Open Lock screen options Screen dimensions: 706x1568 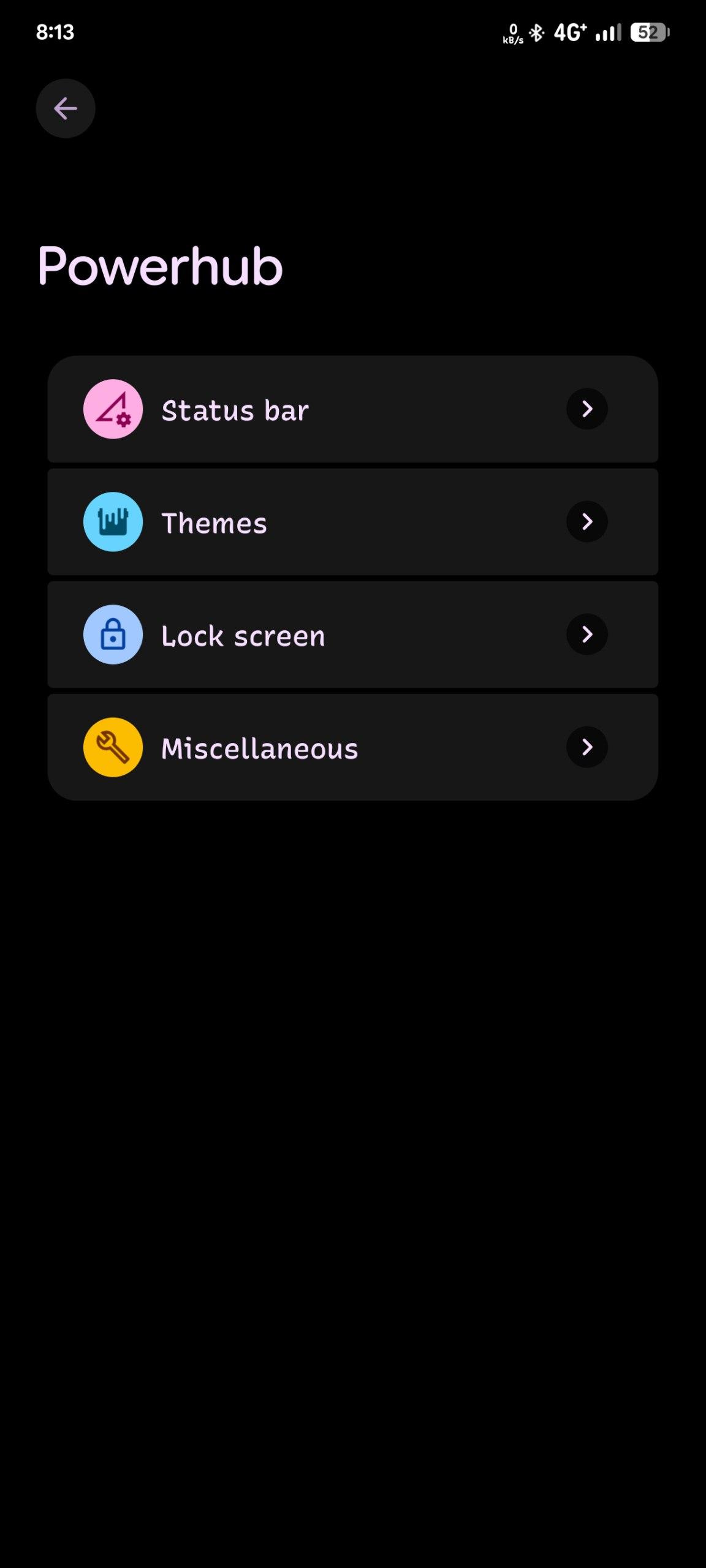tap(352, 635)
